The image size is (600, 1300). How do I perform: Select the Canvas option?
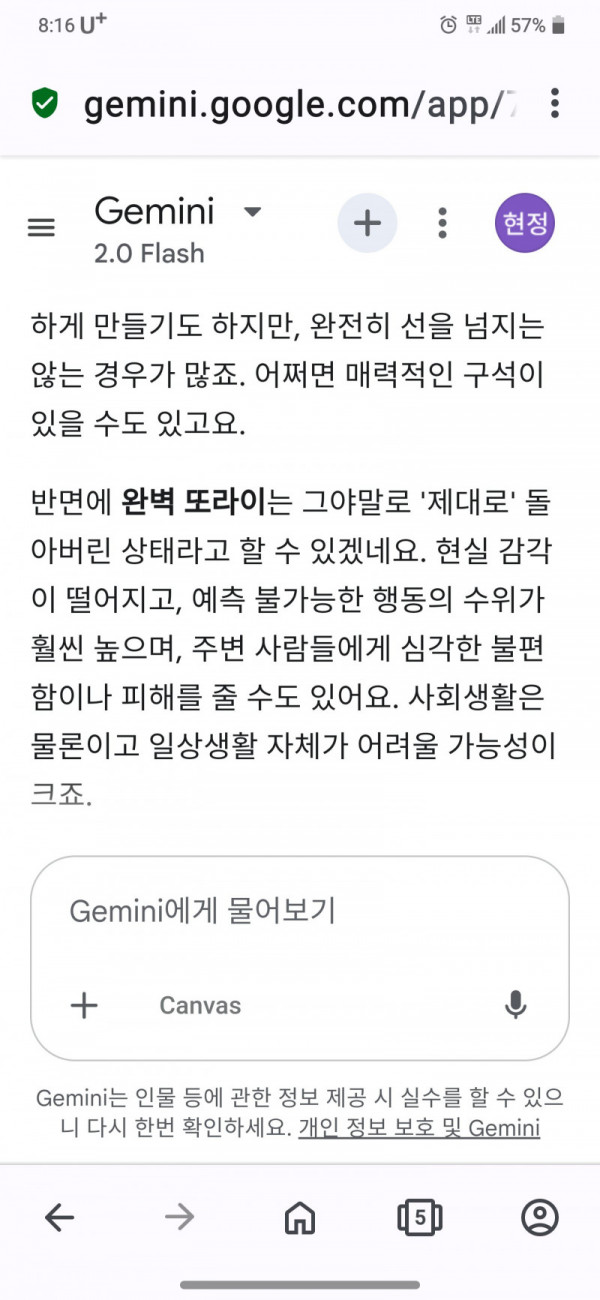point(200,1005)
